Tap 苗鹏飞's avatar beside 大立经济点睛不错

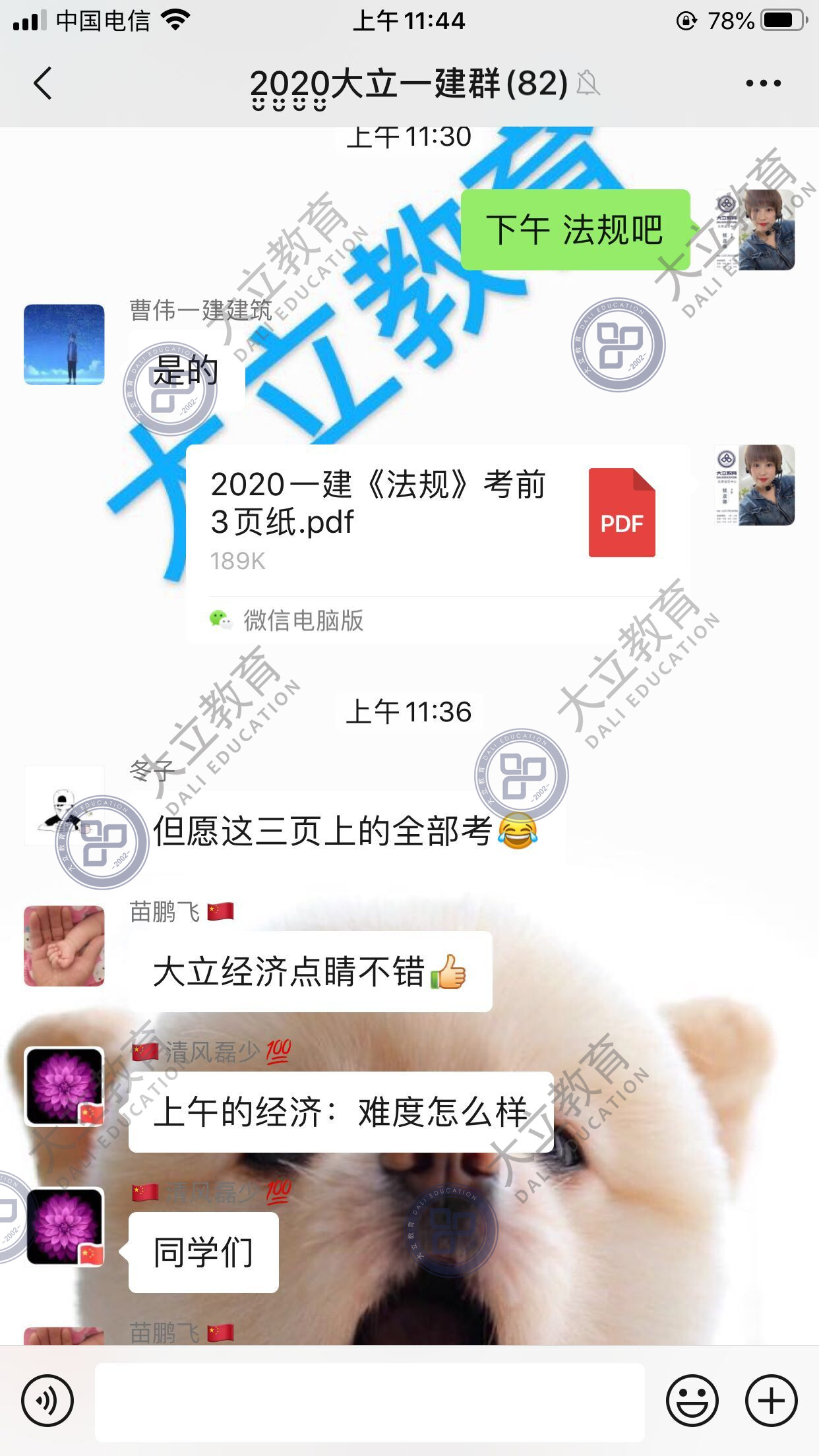click(x=64, y=946)
